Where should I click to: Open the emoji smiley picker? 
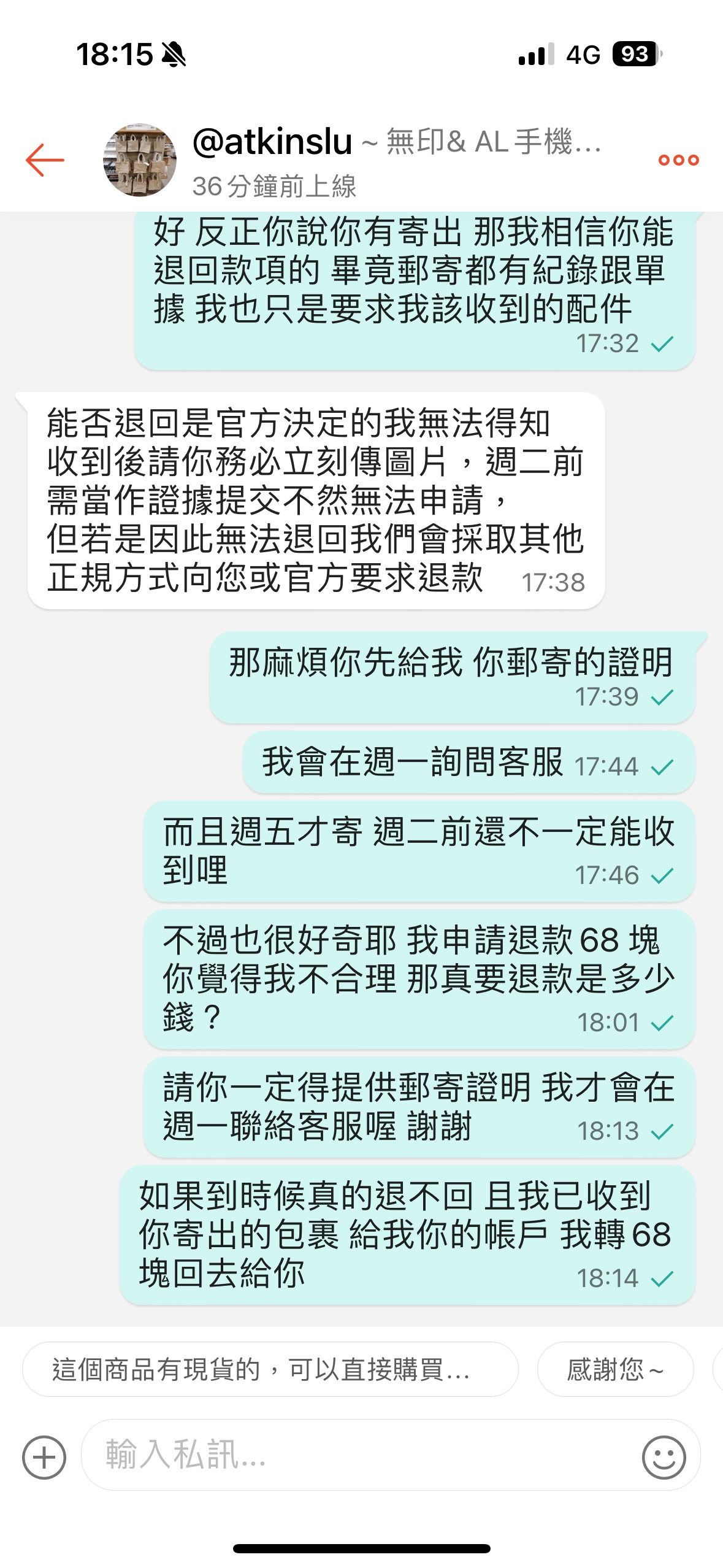tap(664, 1458)
